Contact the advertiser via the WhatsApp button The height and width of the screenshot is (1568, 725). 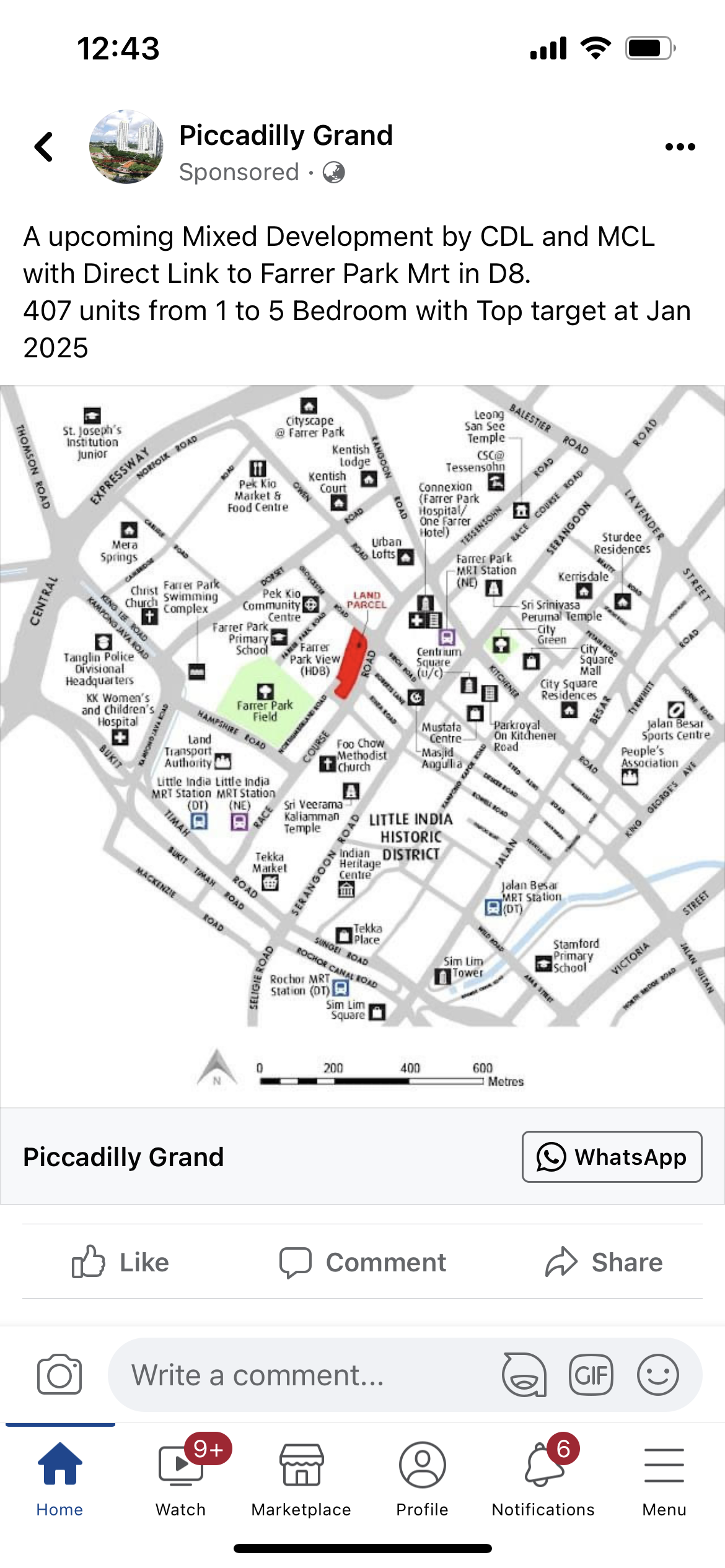[x=612, y=1157]
